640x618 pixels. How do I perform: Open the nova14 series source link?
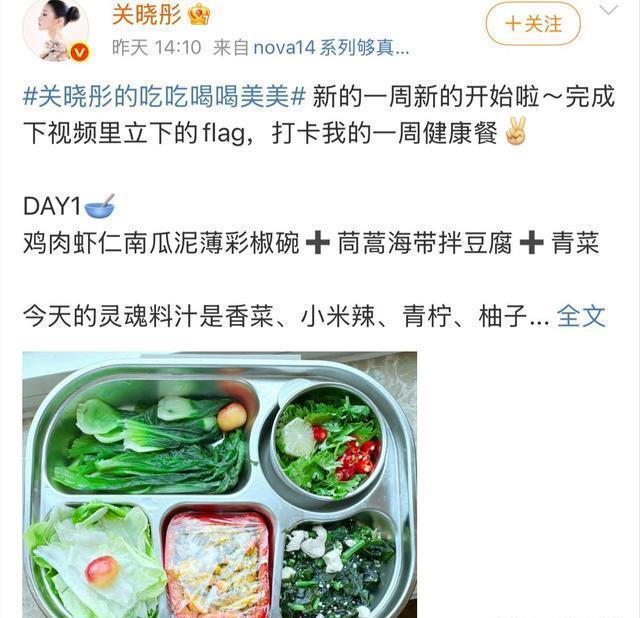[x=330, y=48]
